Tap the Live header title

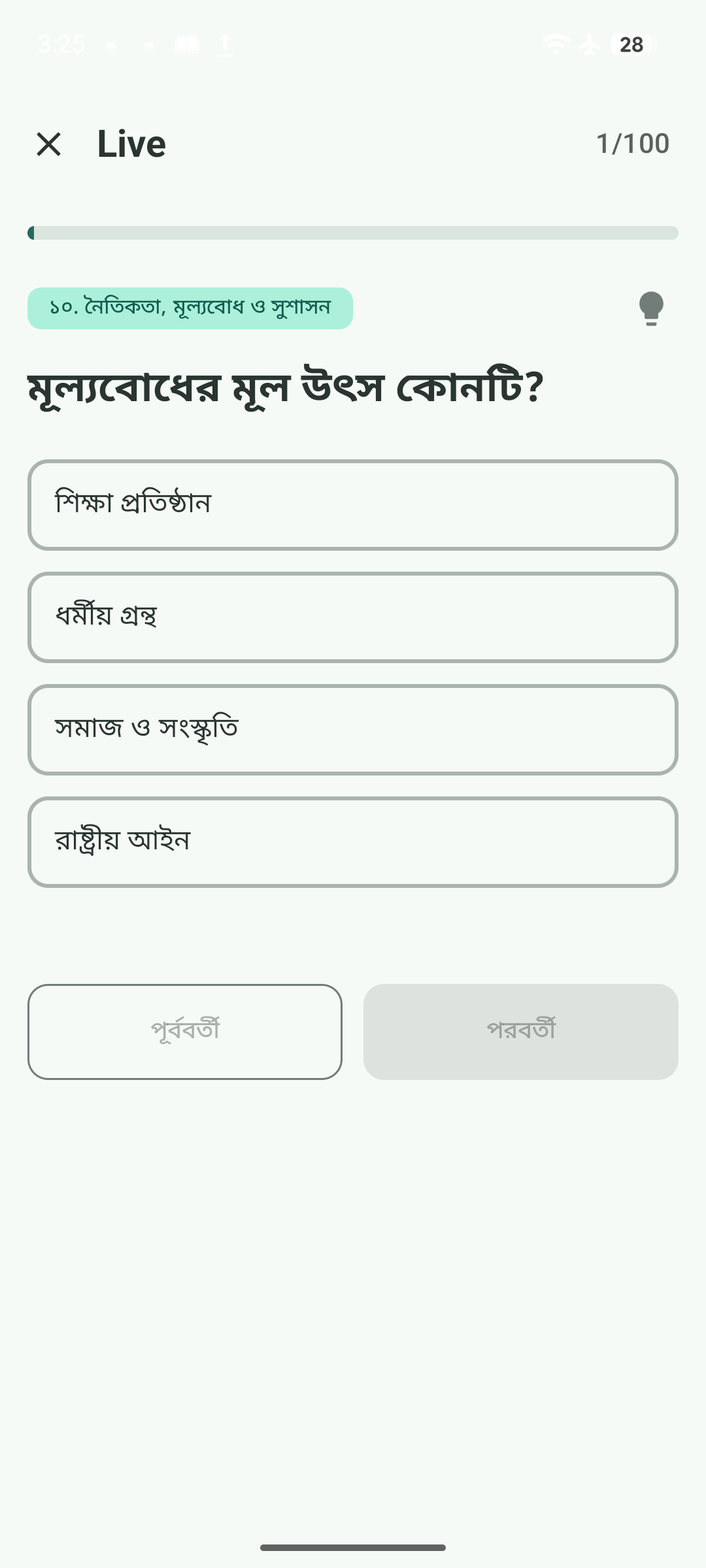pos(131,142)
